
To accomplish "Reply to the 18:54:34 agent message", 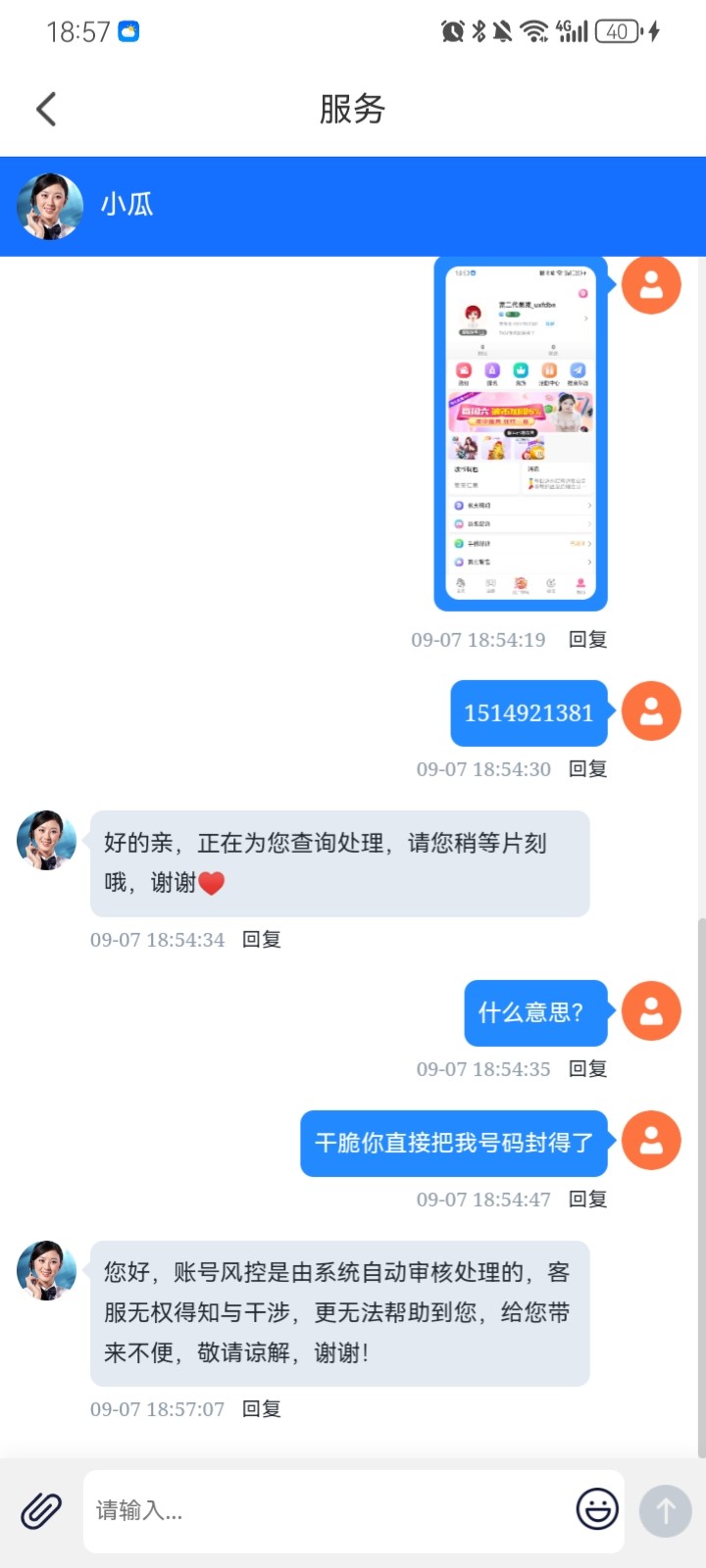I will pyautogui.click(x=262, y=940).
